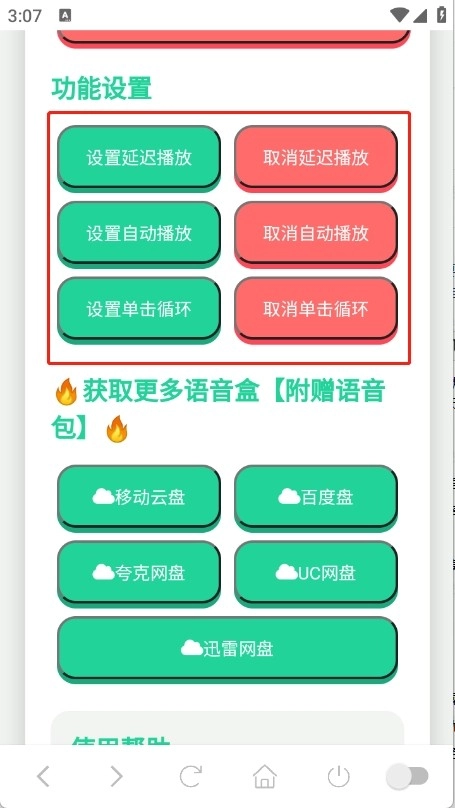The width and height of the screenshot is (455, 808).
Task: Open UC网盘 link
Action: click(316, 573)
